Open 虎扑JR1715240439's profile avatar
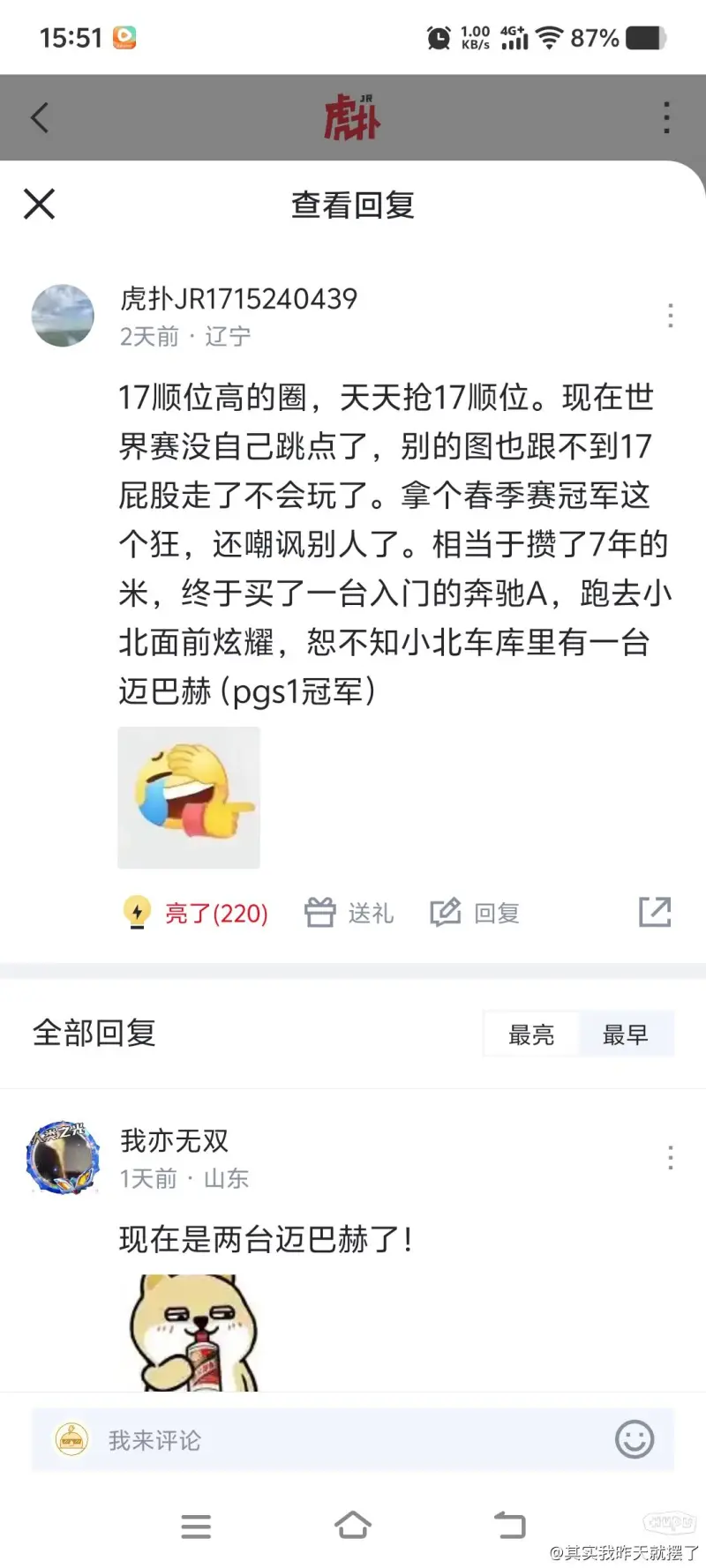Viewport: 706px width, 1568px height. click(63, 316)
